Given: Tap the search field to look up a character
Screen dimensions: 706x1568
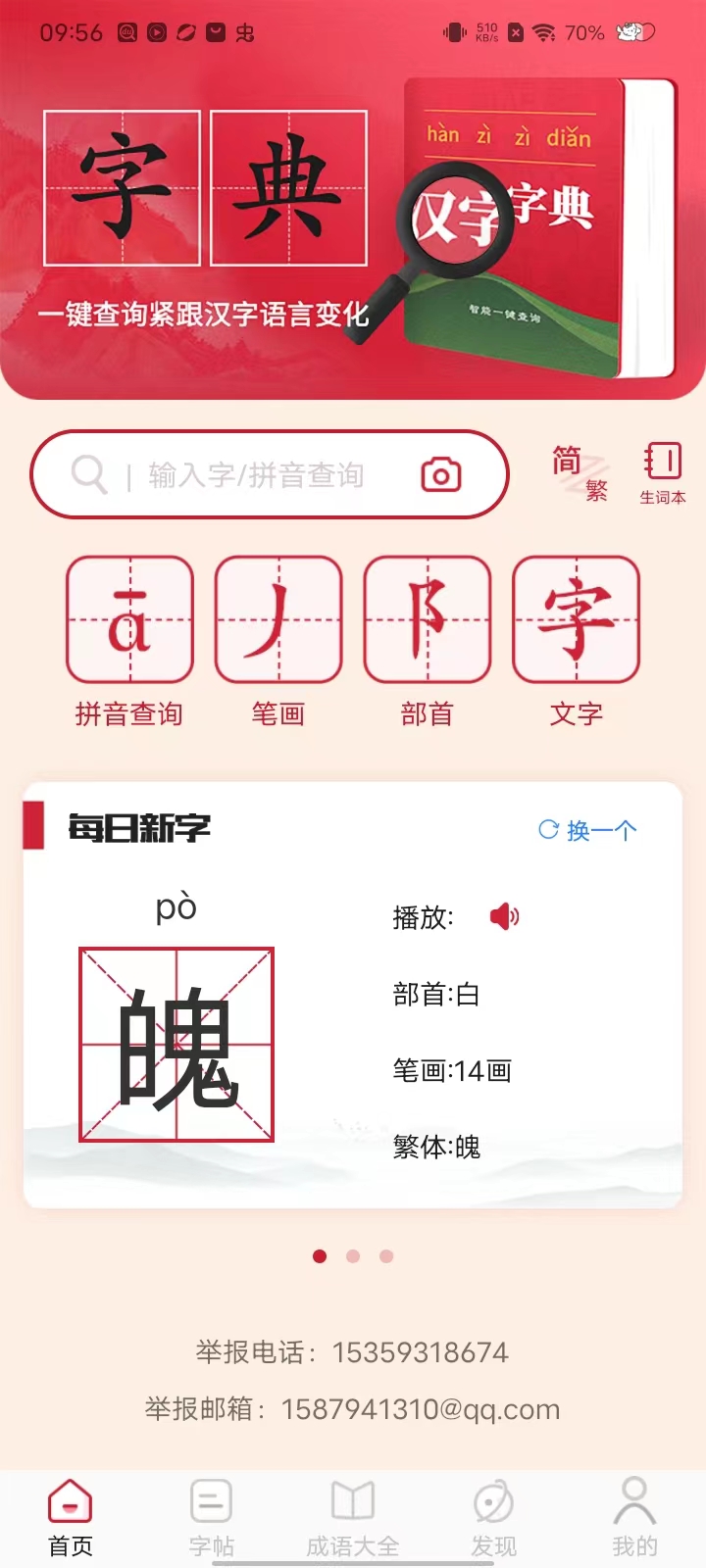Looking at the screenshot, I should pos(255,475).
